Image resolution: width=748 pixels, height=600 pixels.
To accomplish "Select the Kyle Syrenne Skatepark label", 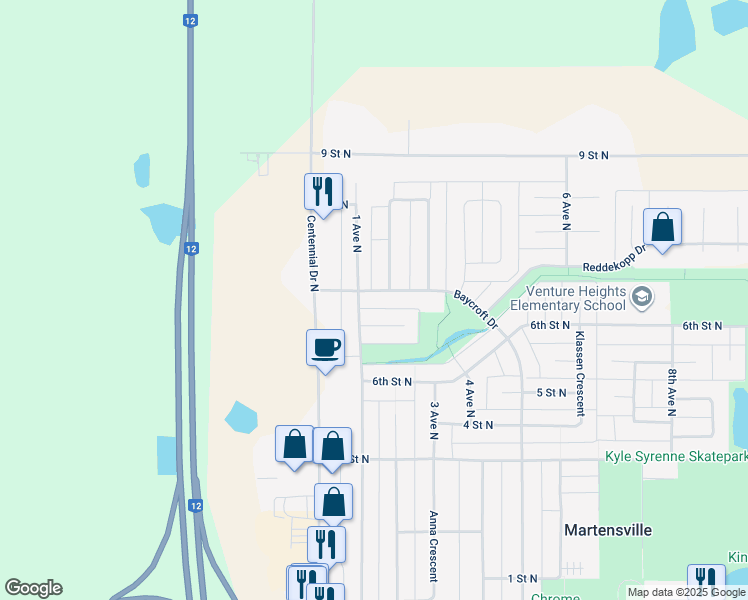I will (x=676, y=456).
